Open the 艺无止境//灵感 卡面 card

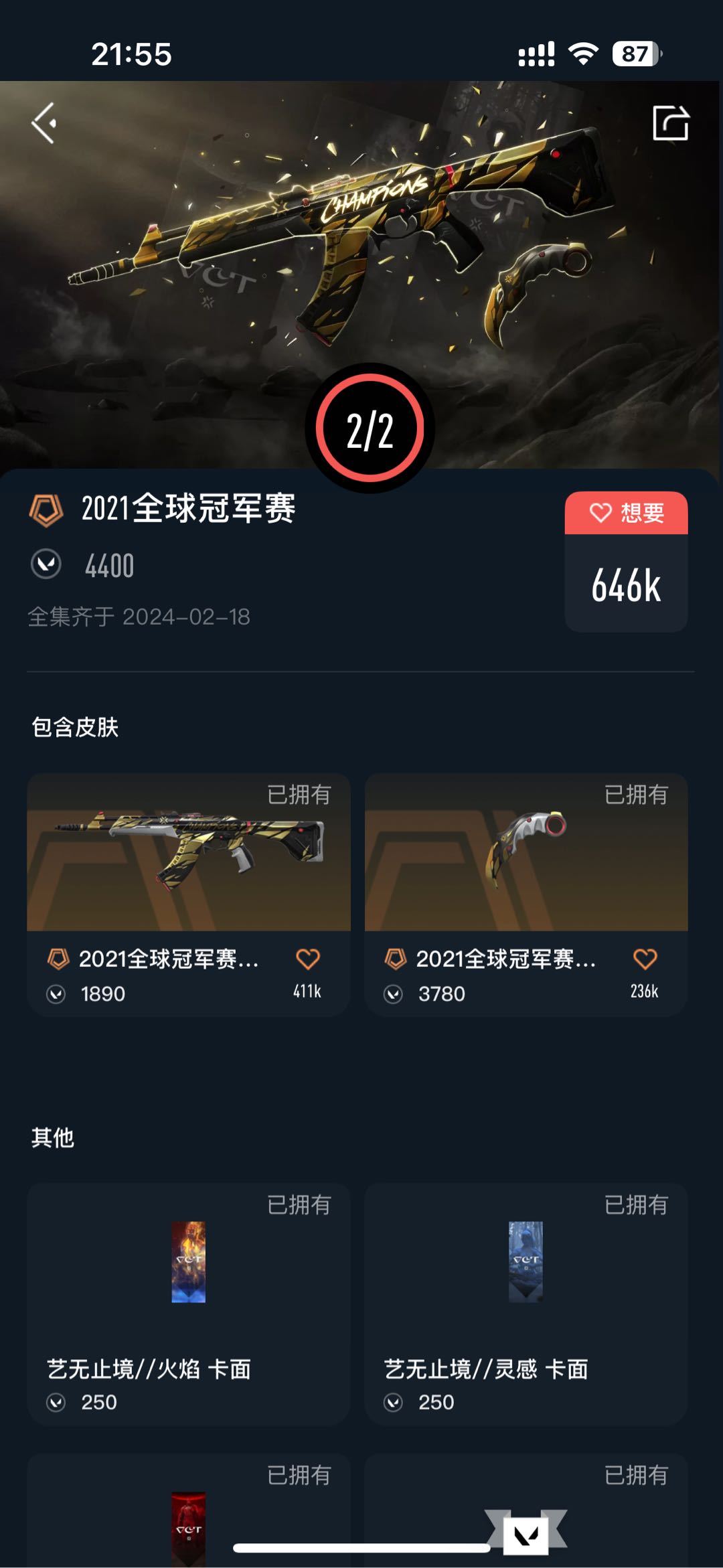[526, 1302]
